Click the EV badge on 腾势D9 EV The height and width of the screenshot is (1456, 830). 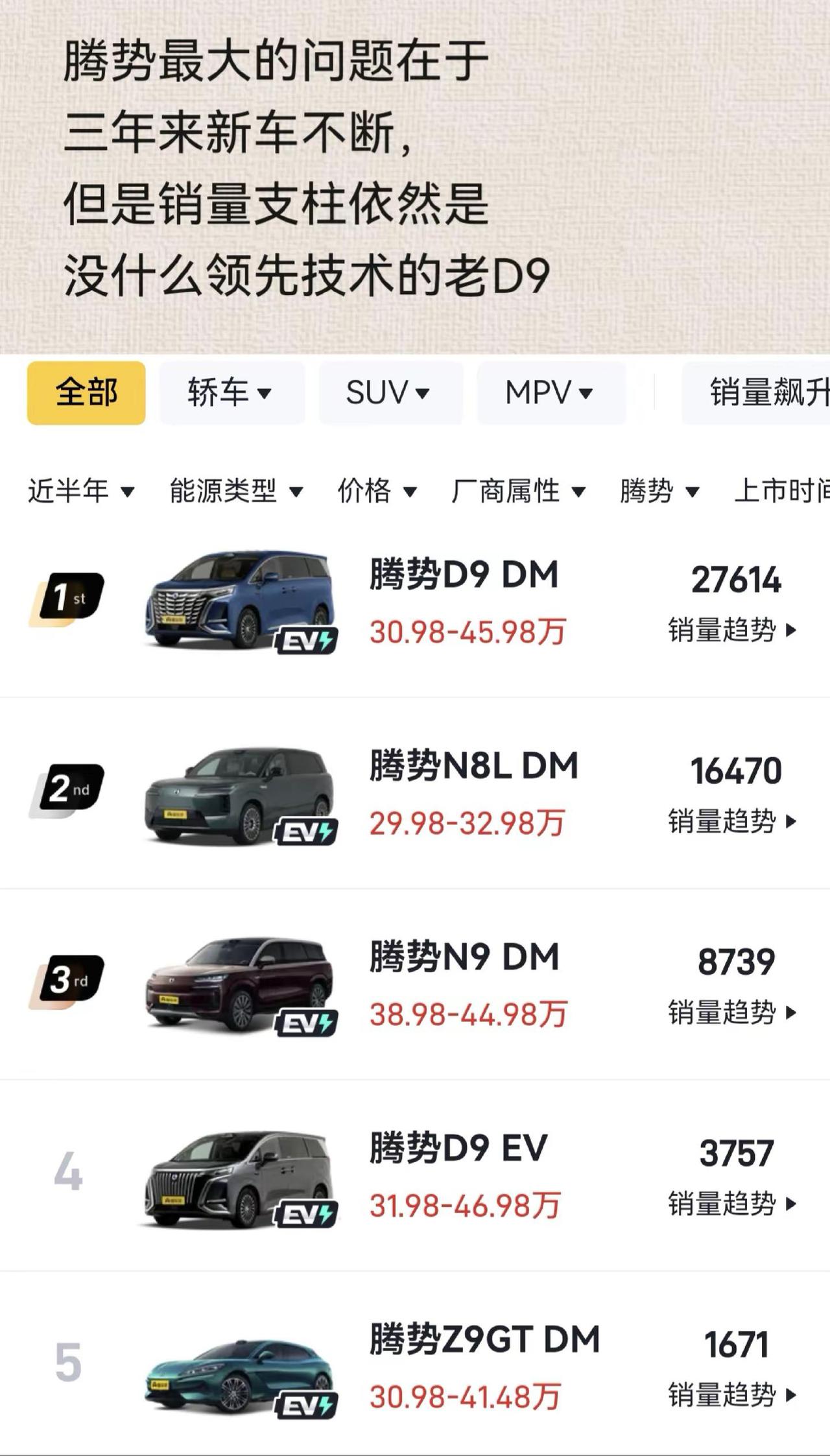(306, 1213)
